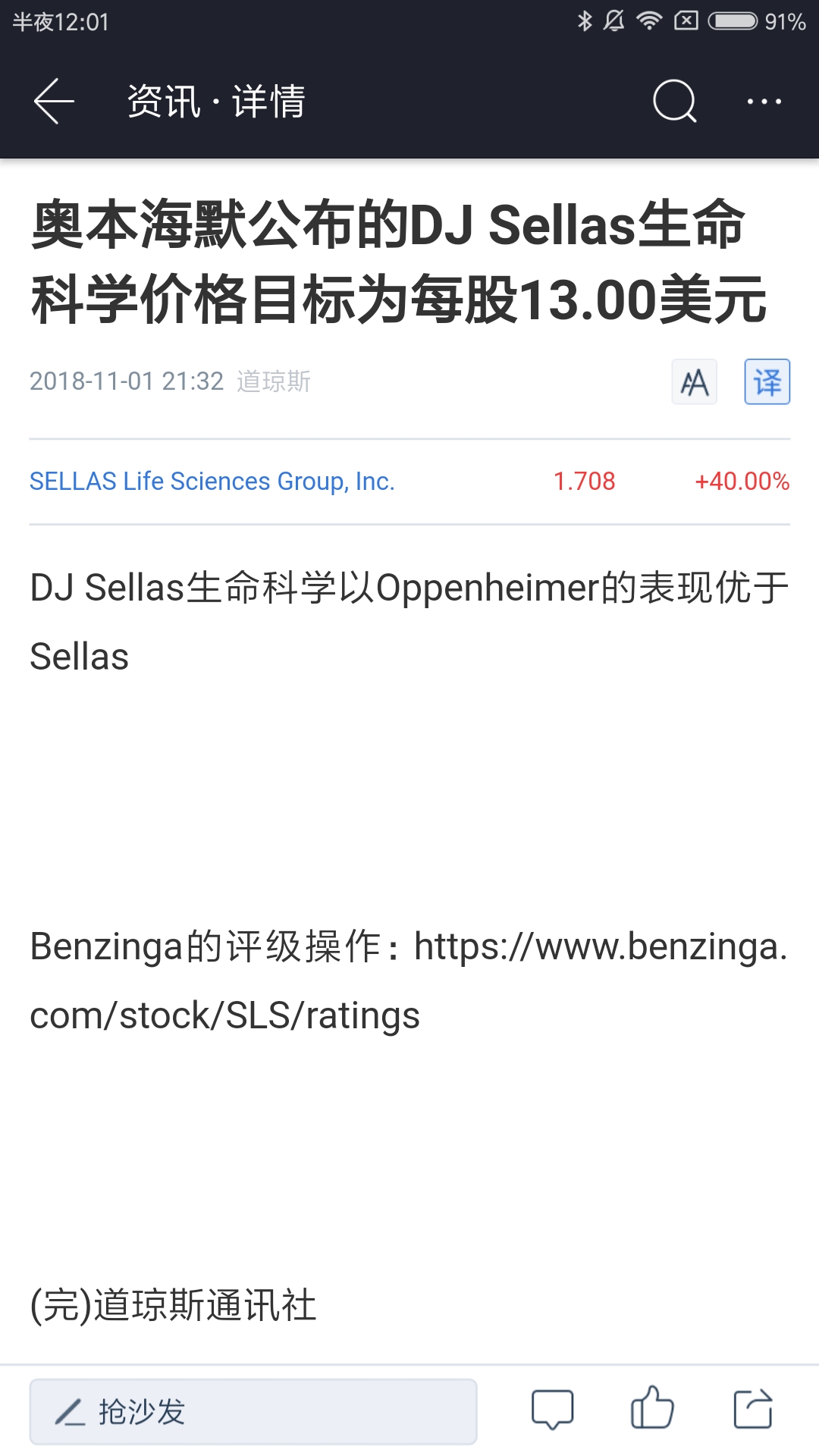View comments via the speech bubble icon
819x1456 pixels.
point(553,1410)
